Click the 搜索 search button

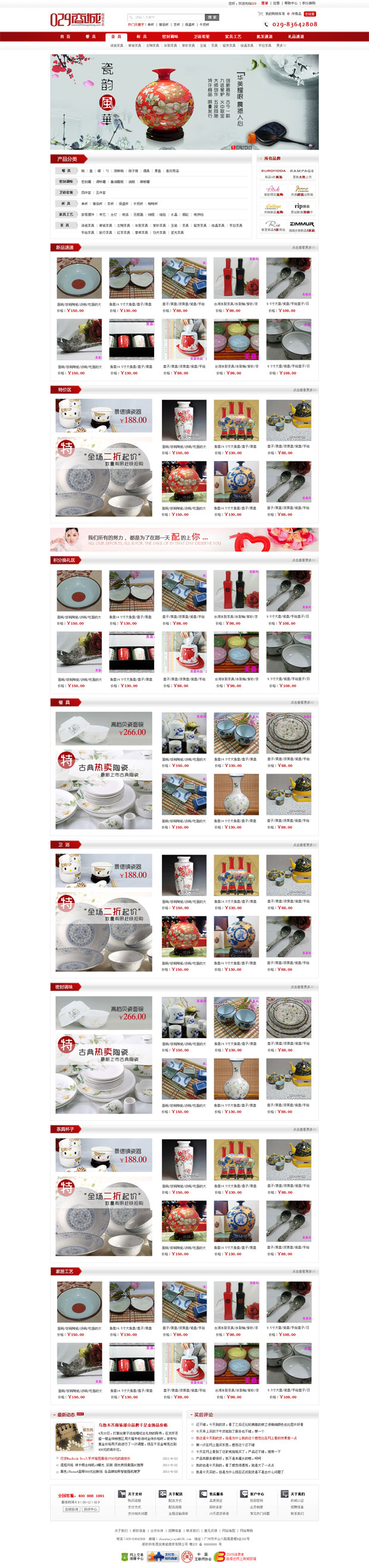point(211,17)
